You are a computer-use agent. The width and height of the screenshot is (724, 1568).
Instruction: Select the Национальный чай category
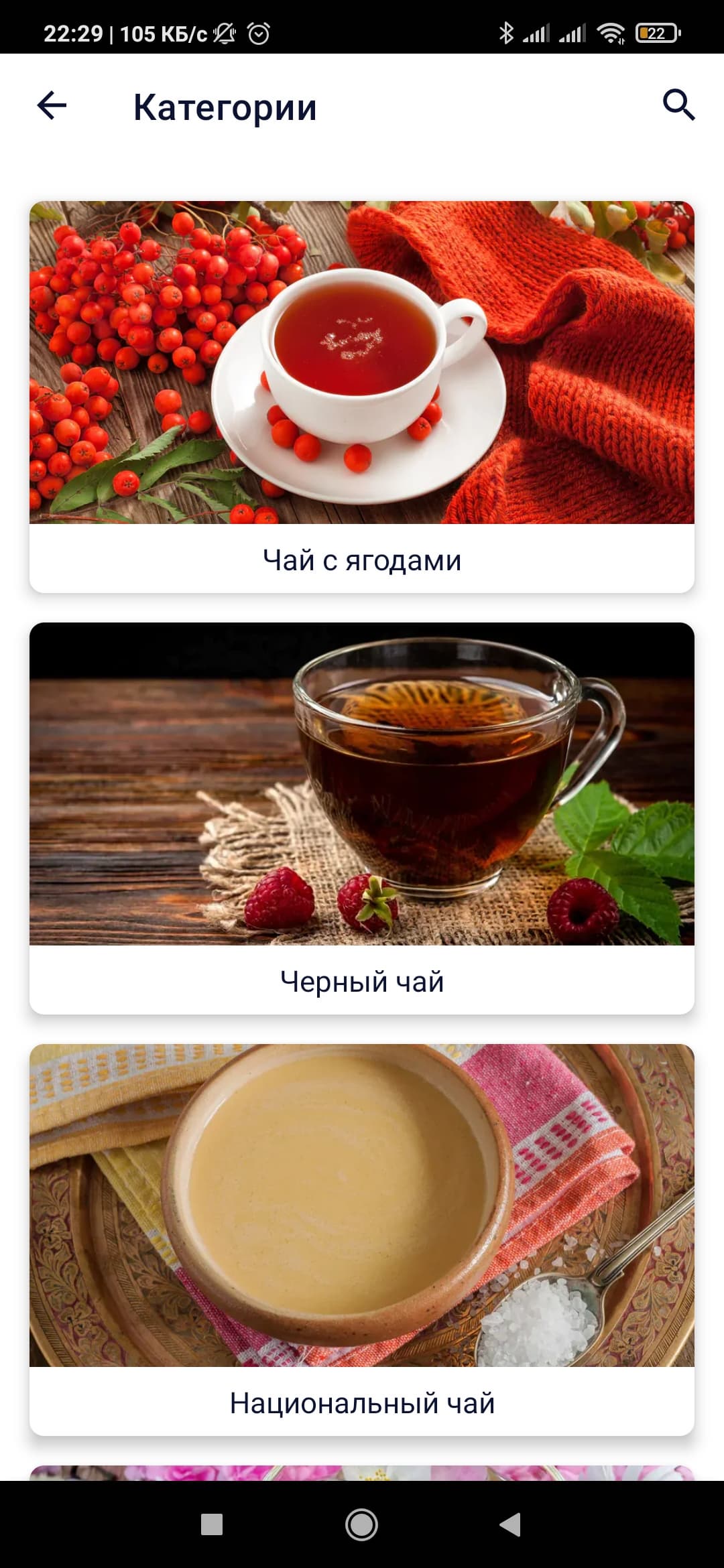[x=362, y=1240]
